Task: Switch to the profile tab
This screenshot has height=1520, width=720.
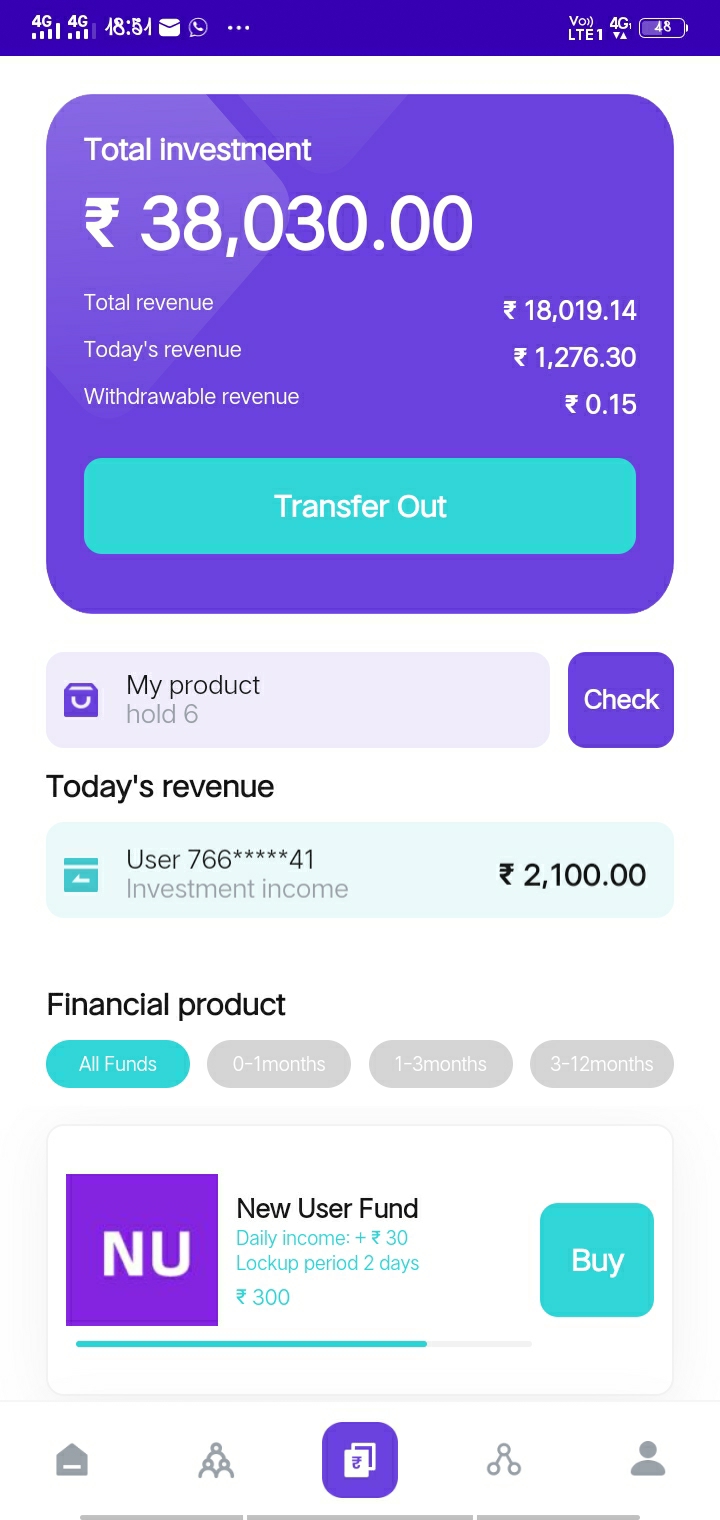Action: click(x=648, y=1459)
